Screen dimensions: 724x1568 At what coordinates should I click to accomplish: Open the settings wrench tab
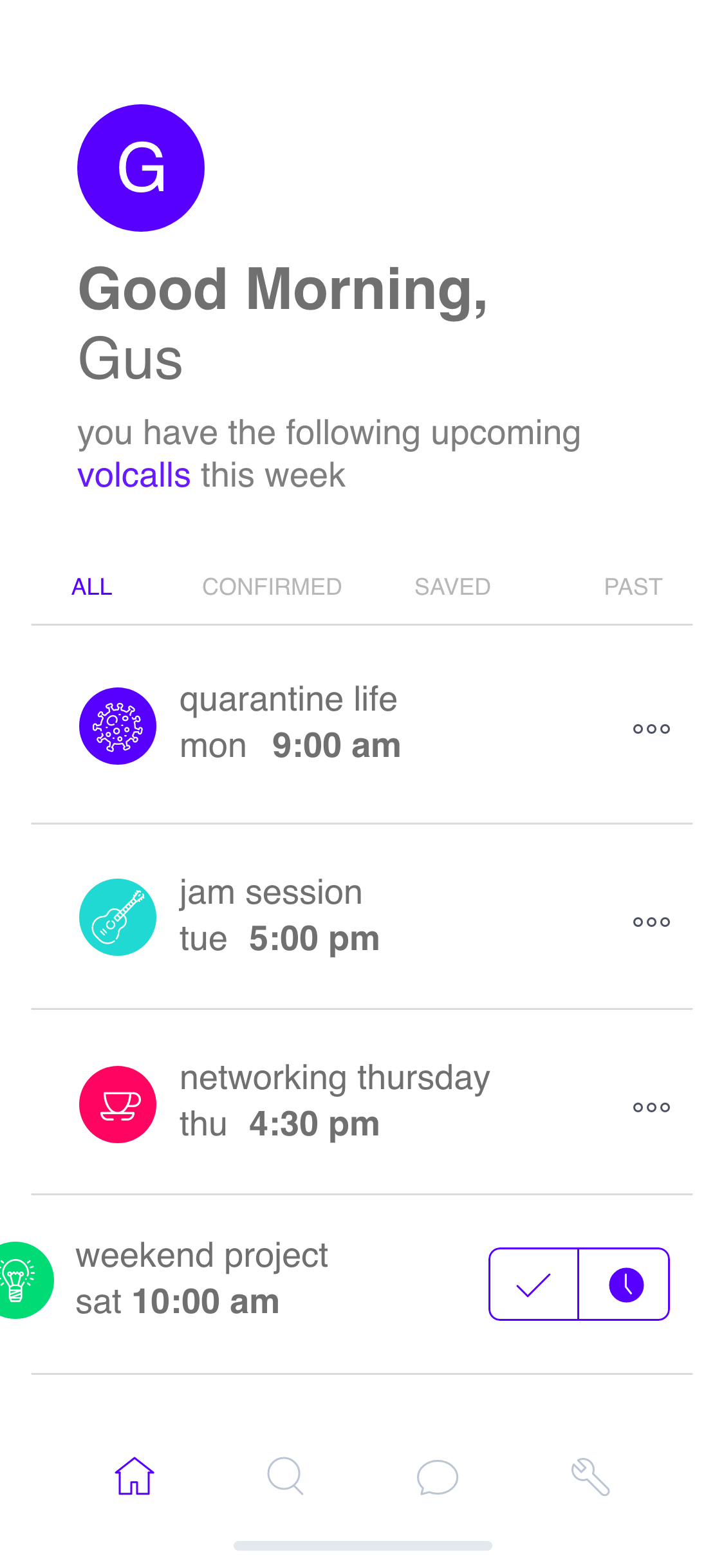click(x=590, y=1477)
